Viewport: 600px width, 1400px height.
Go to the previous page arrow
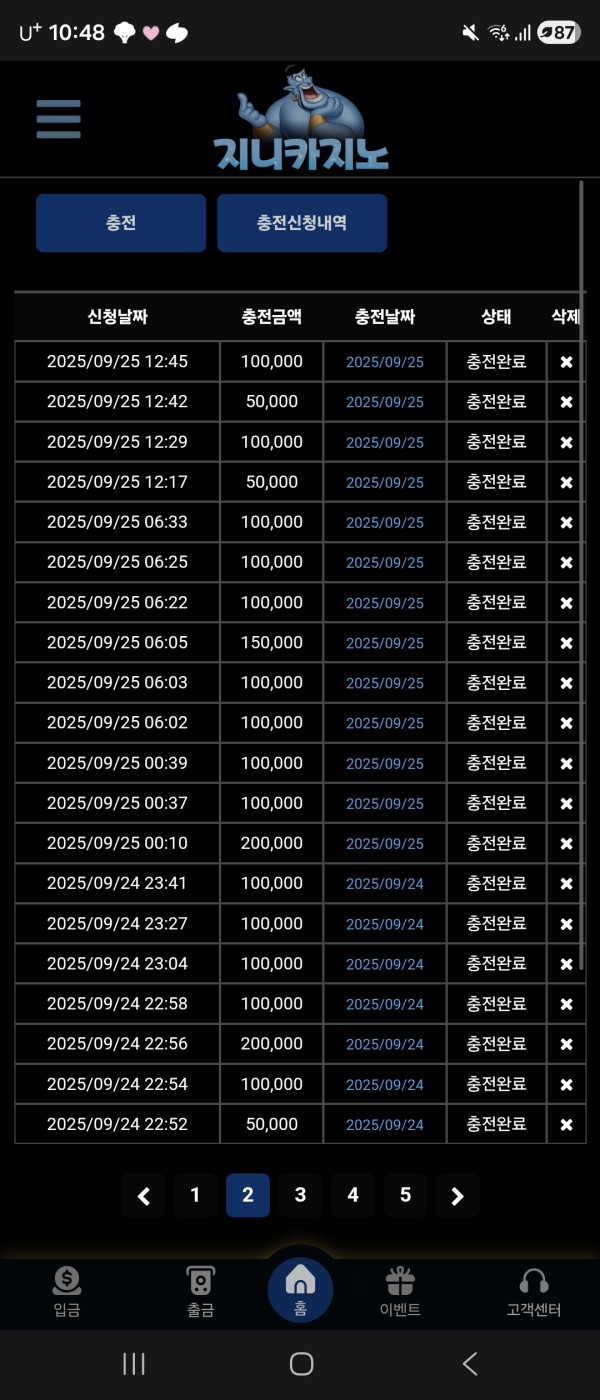tap(144, 1196)
